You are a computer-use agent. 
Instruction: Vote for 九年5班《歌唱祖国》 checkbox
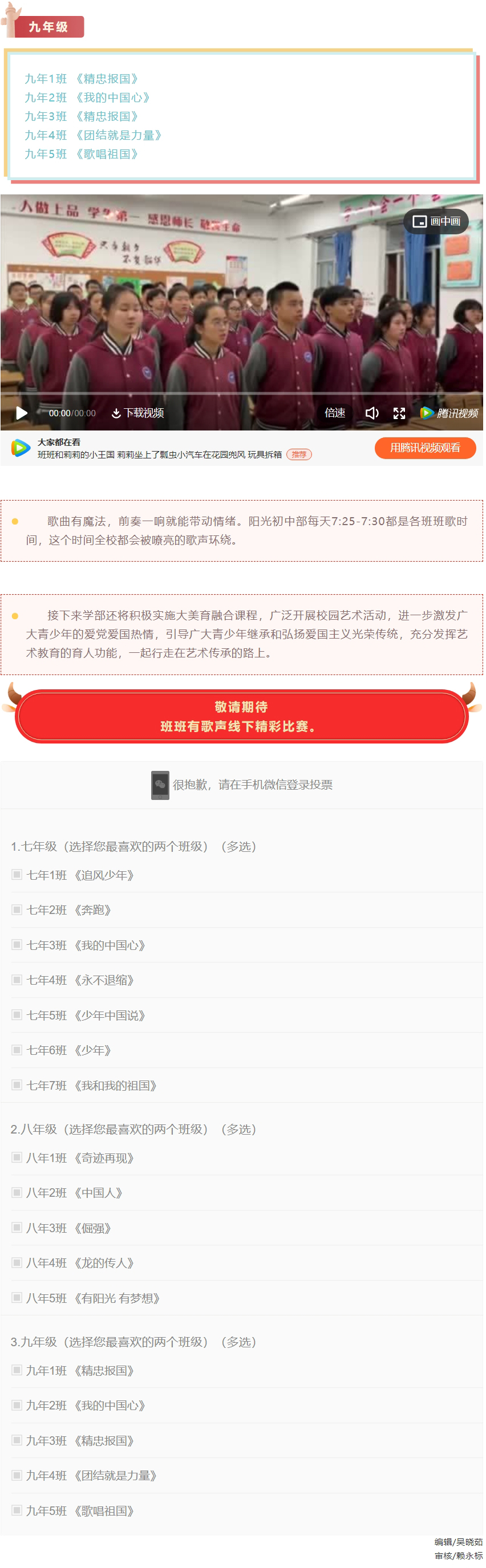pos(17,1510)
